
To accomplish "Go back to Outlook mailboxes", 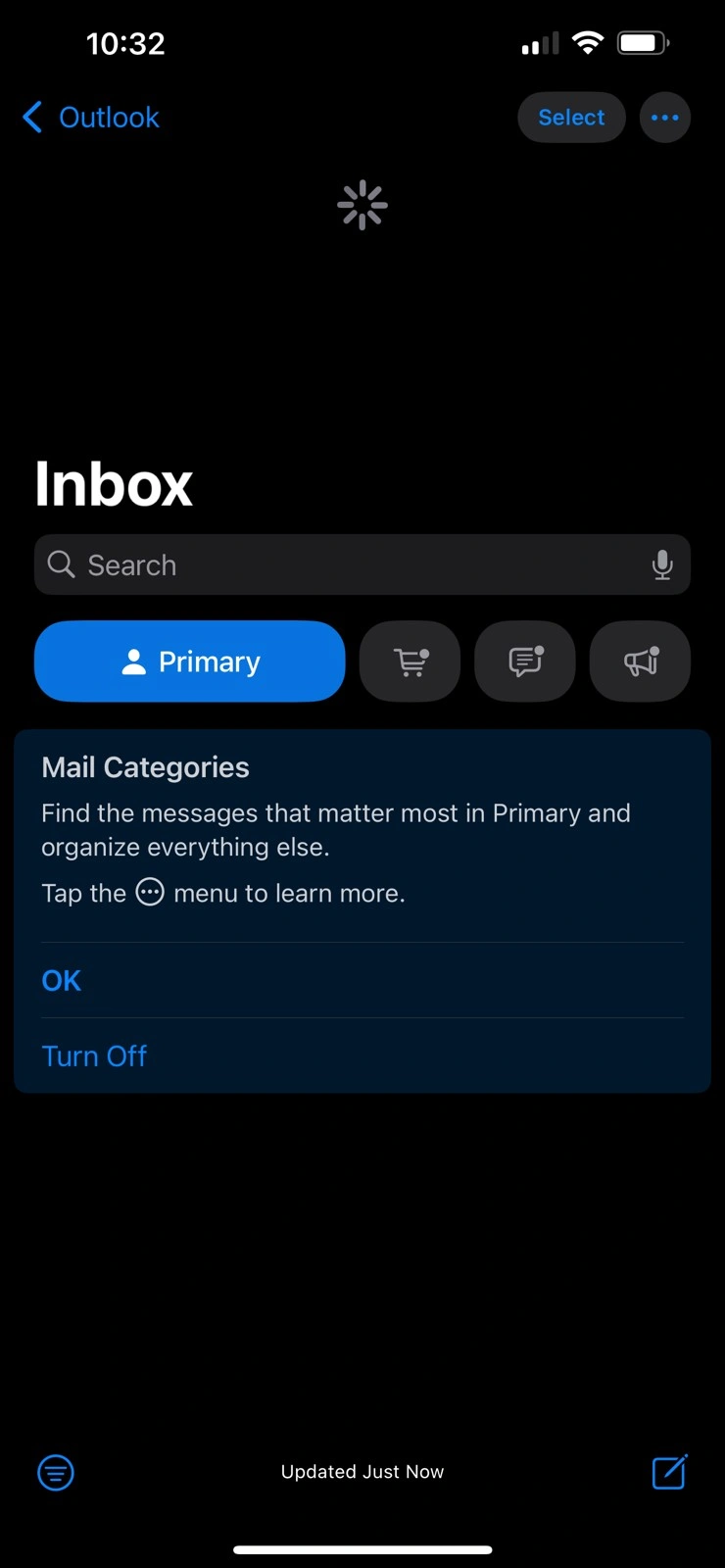I will [x=90, y=118].
